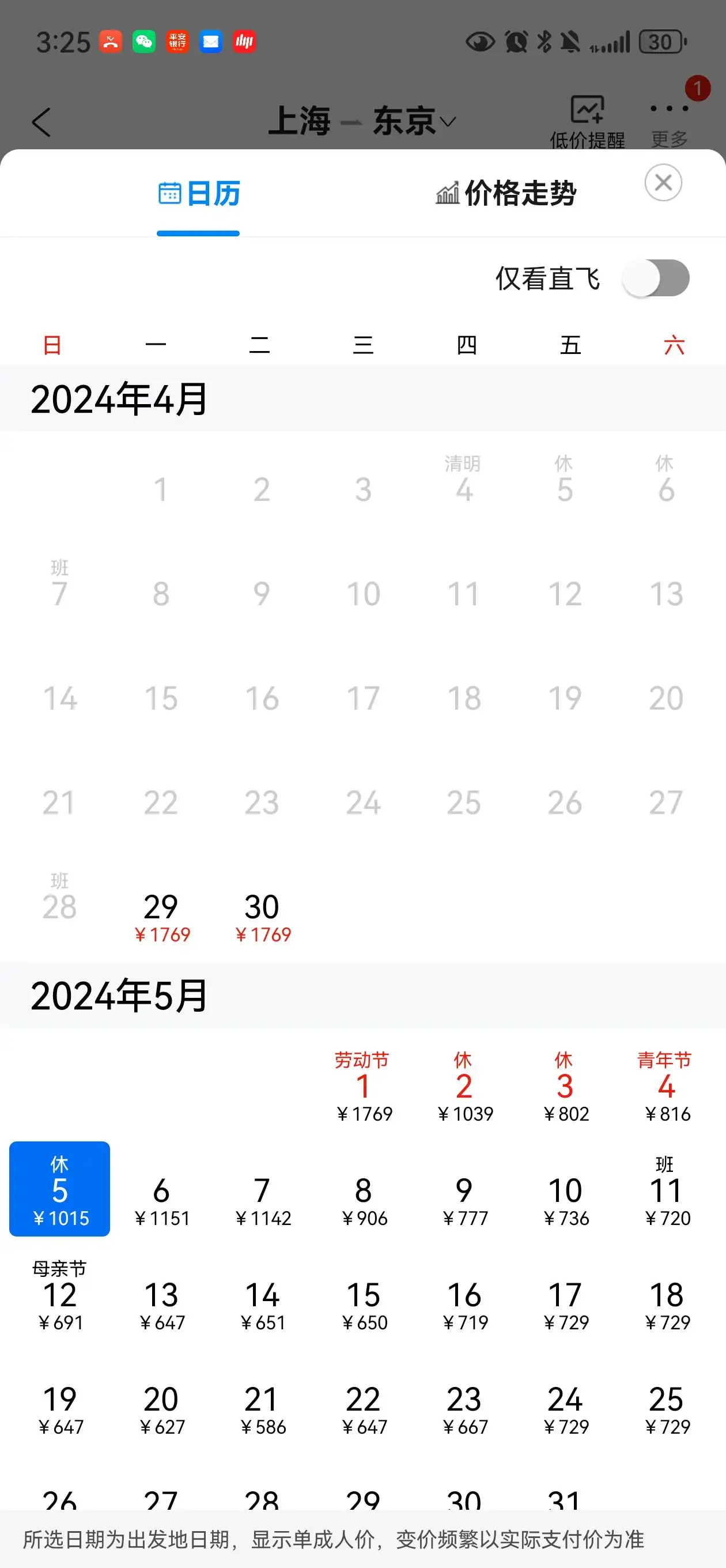
Task: Pick May 9 priced ¥777
Action: click(x=464, y=1199)
